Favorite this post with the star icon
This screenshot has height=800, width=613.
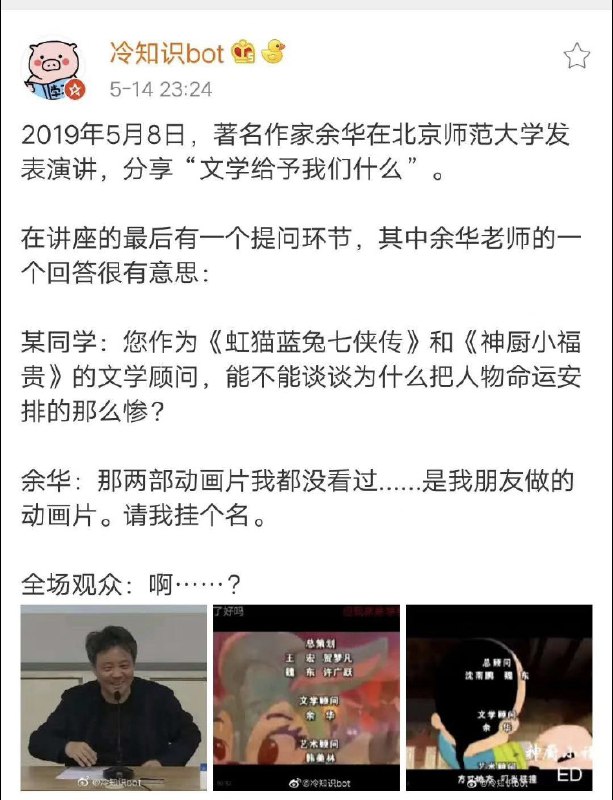tap(576, 56)
